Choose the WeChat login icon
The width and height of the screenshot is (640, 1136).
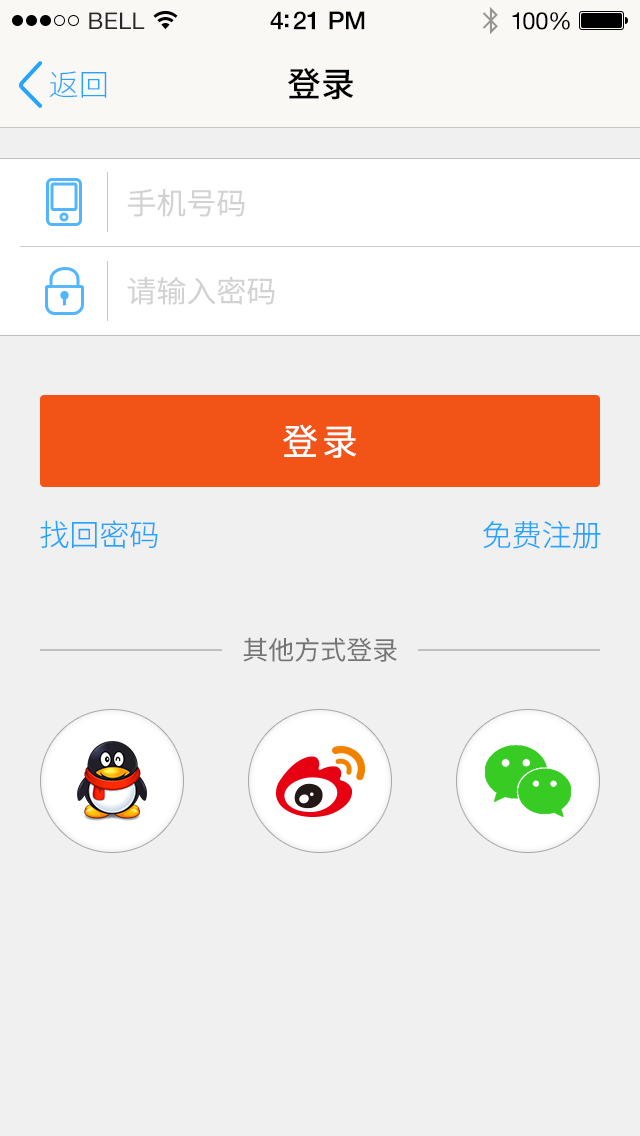[x=528, y=781]
